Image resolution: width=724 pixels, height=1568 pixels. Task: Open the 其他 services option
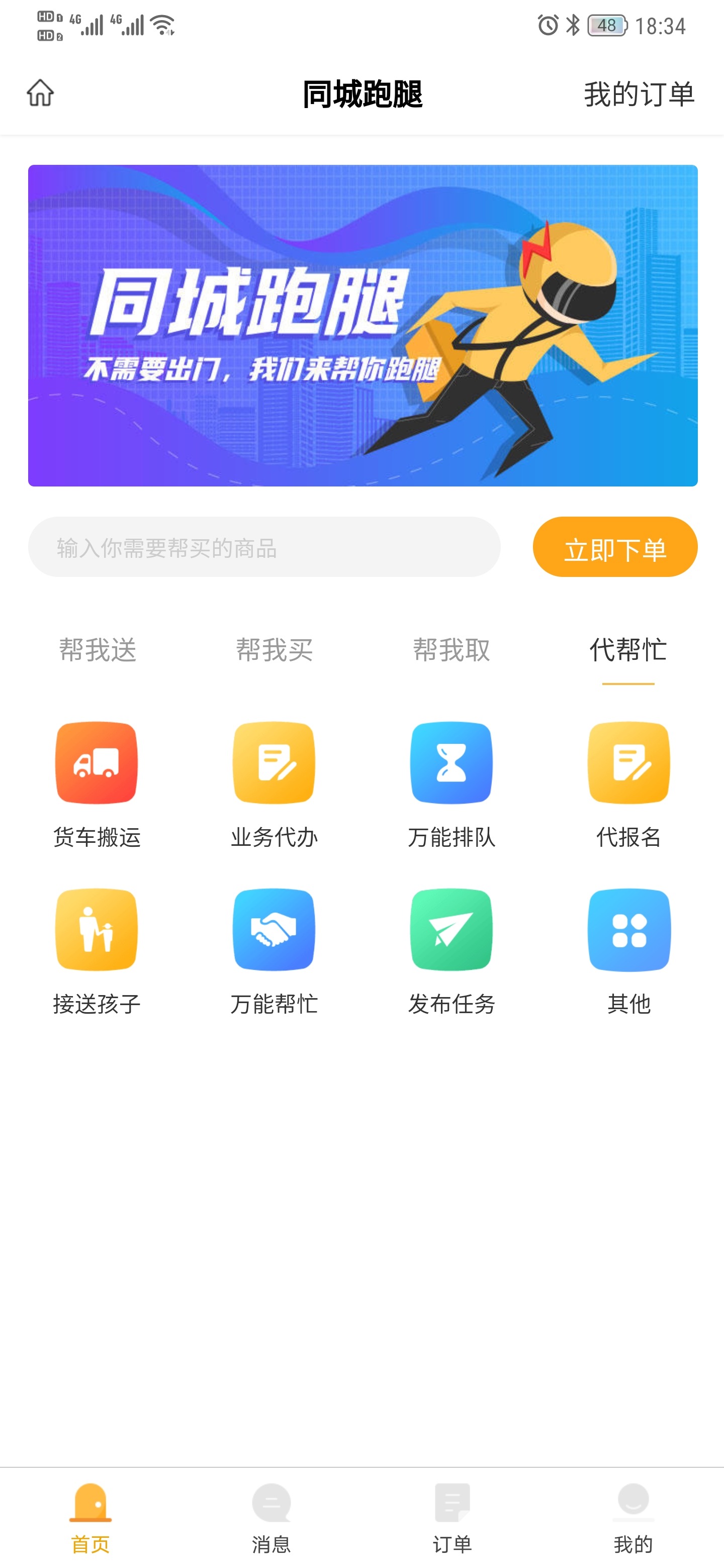click(x=628, y=951)
